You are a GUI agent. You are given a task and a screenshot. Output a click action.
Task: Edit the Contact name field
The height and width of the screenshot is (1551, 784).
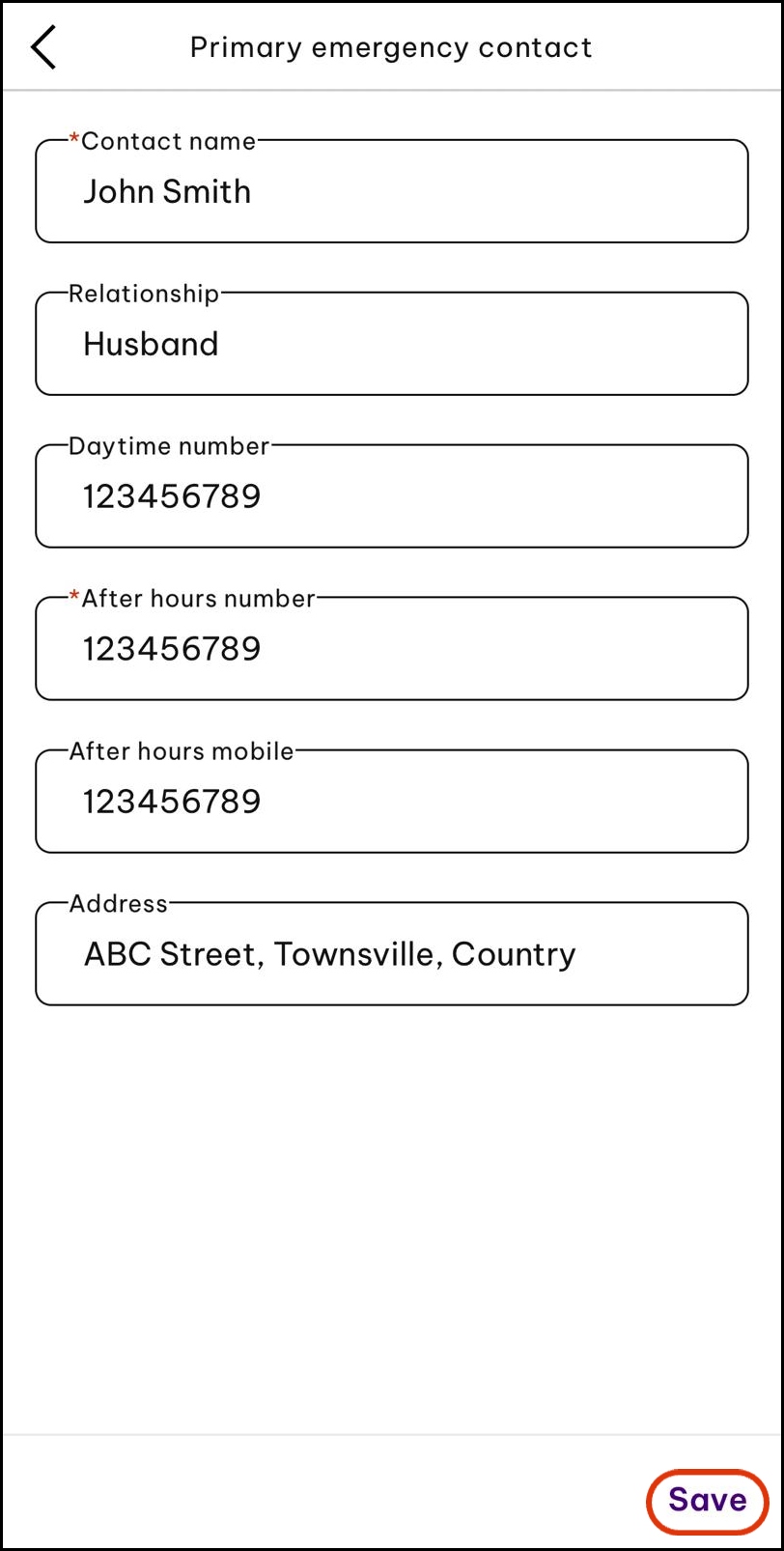[392, 191]
